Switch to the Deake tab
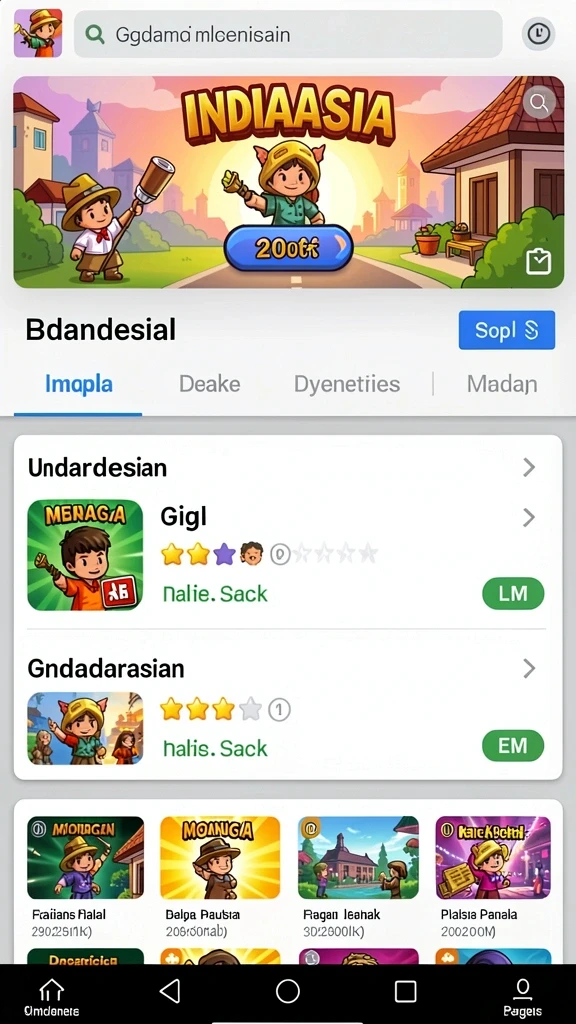 pos(210,384)
